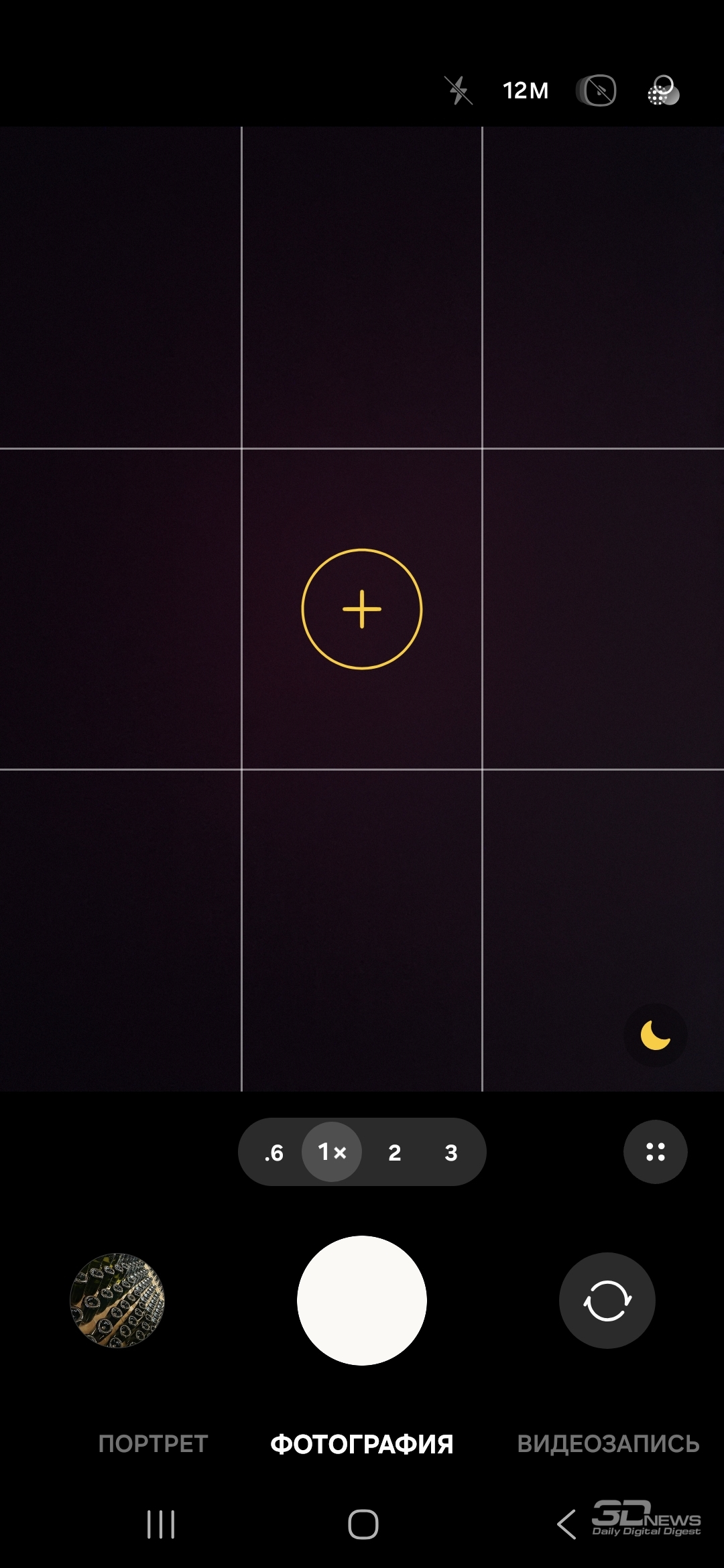Change the 12M resolution setting

tap(526, 90)
